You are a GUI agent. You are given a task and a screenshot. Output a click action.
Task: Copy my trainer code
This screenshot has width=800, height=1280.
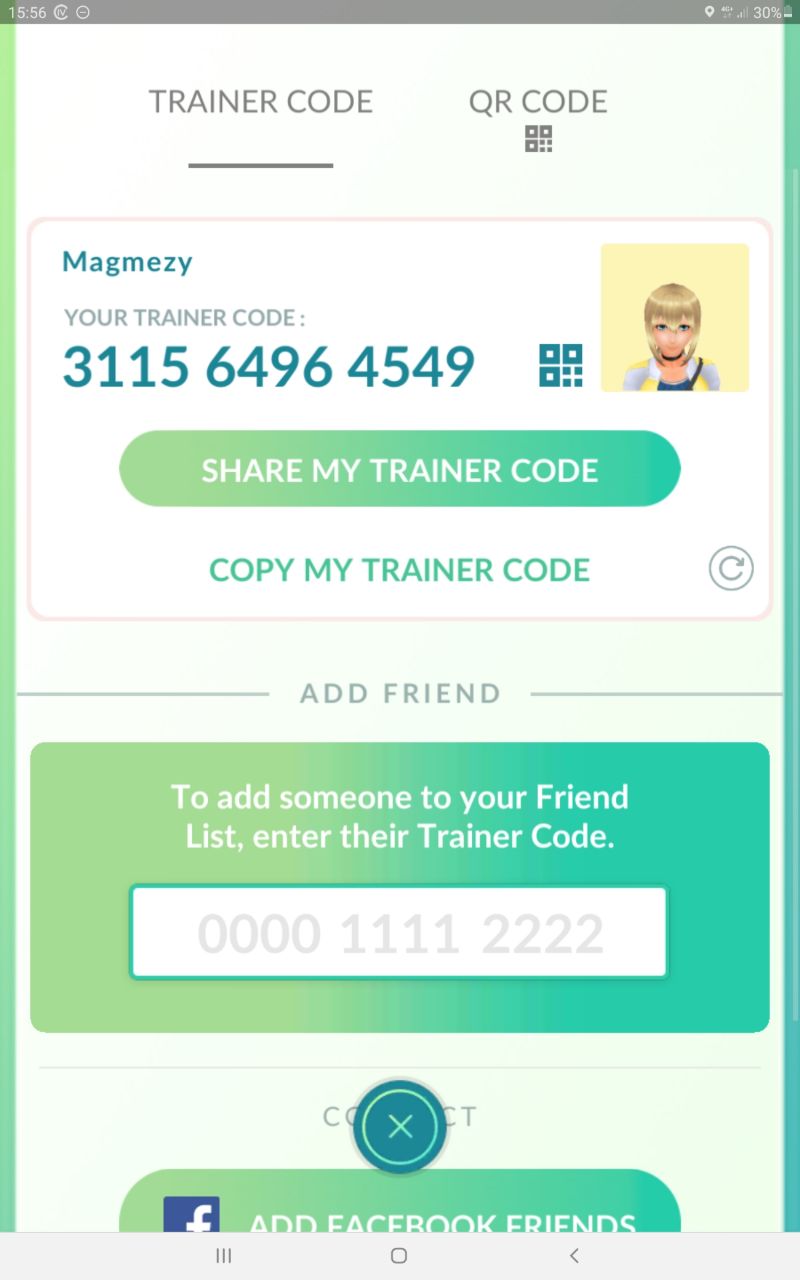(x=399, y=570)
